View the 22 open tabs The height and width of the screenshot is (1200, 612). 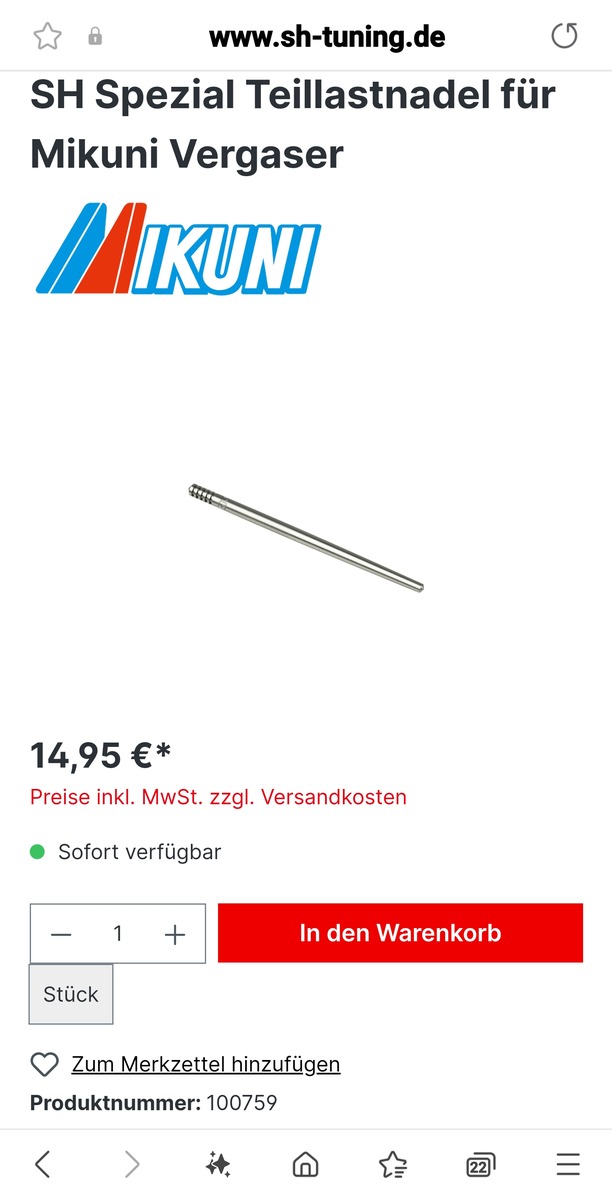pyautogui.click(x=481, y=1164)
